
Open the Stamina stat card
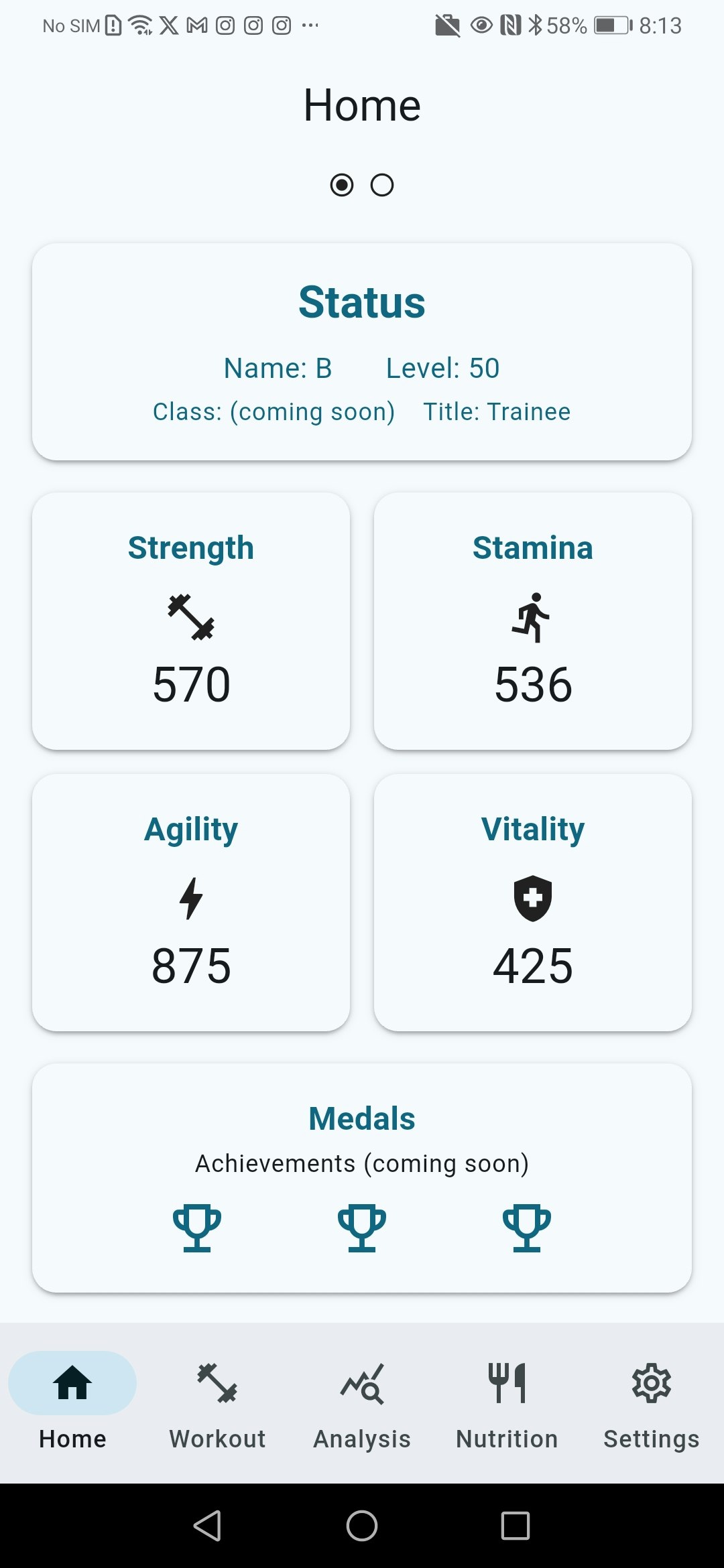pos(533,620)
